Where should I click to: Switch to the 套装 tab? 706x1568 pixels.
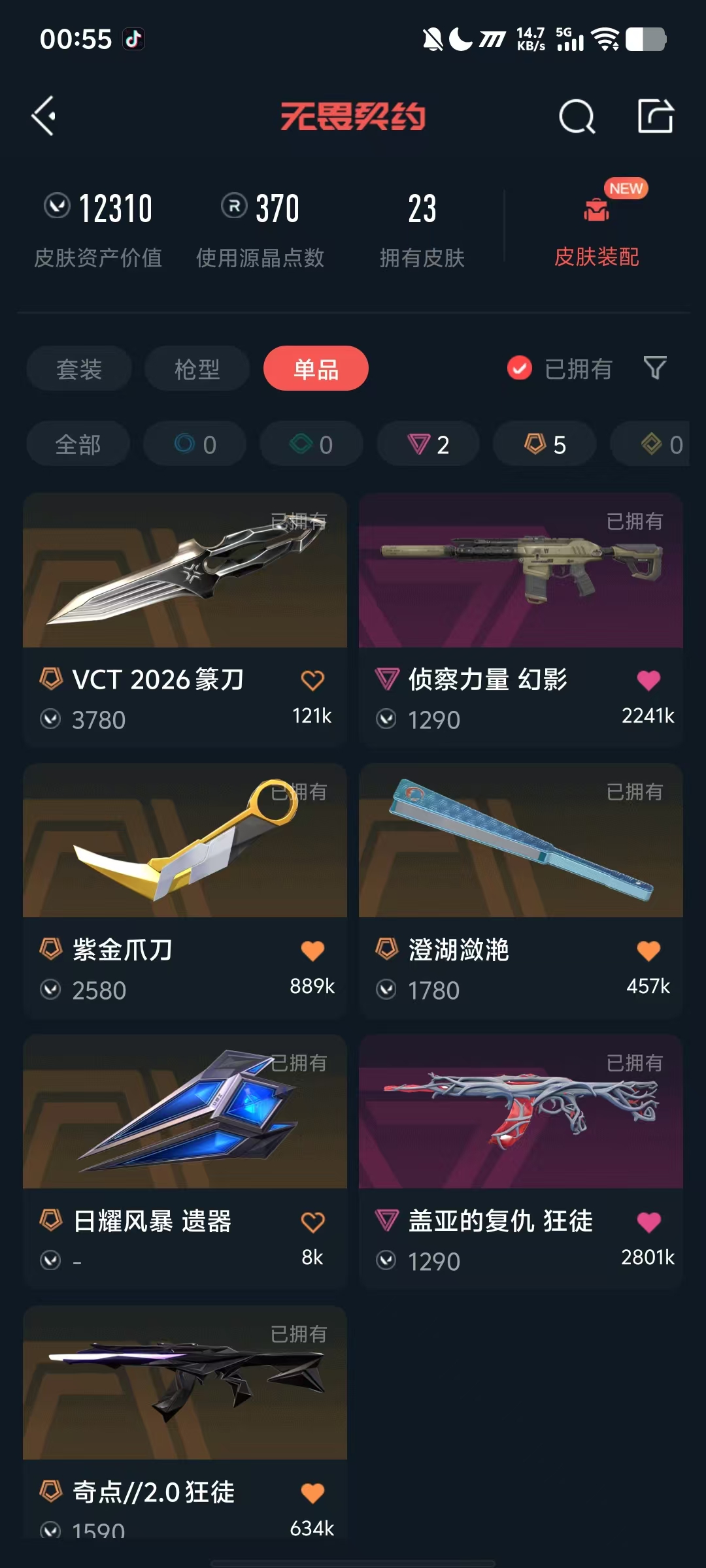pos(79,369)
